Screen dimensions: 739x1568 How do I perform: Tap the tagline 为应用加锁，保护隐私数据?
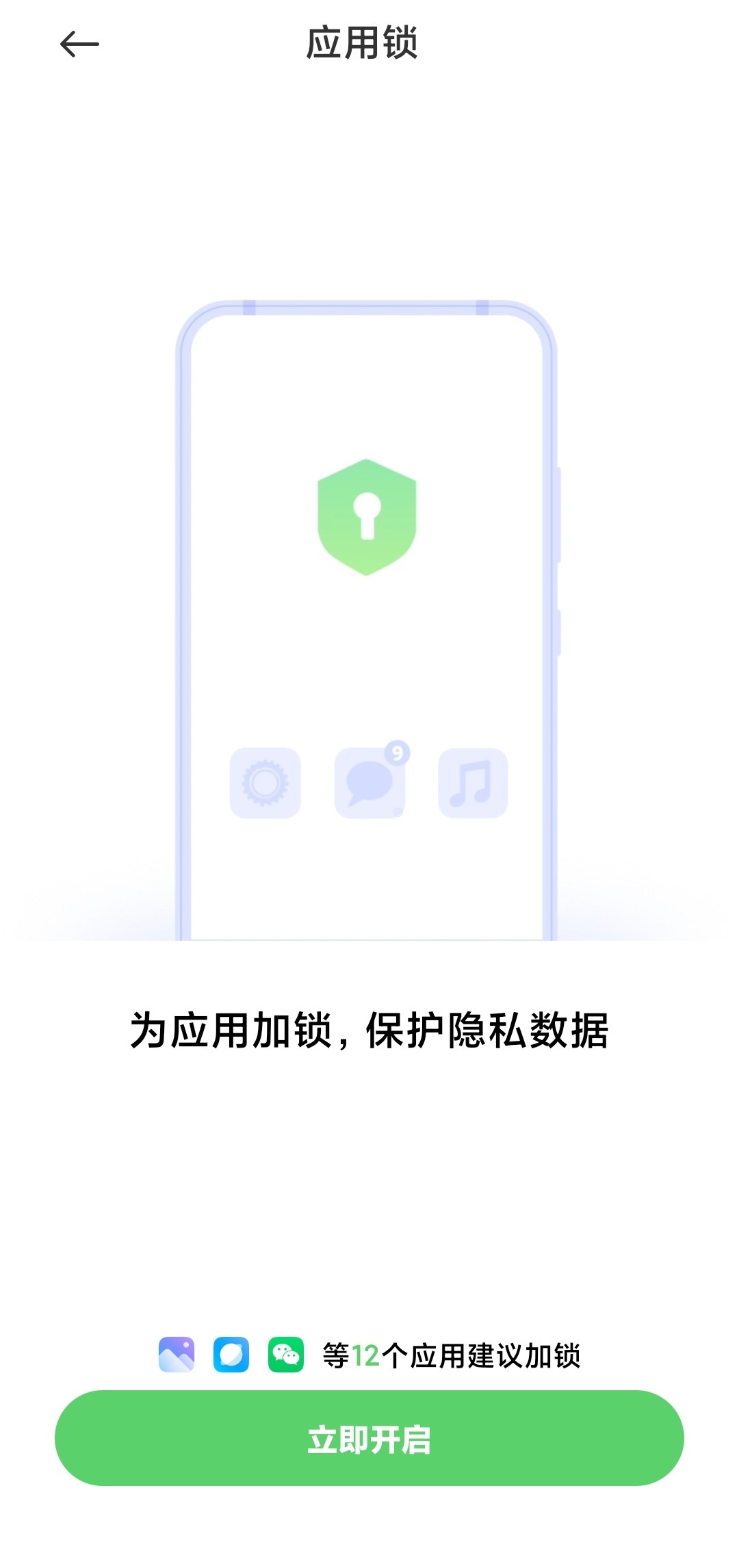tap(369, 1032)
